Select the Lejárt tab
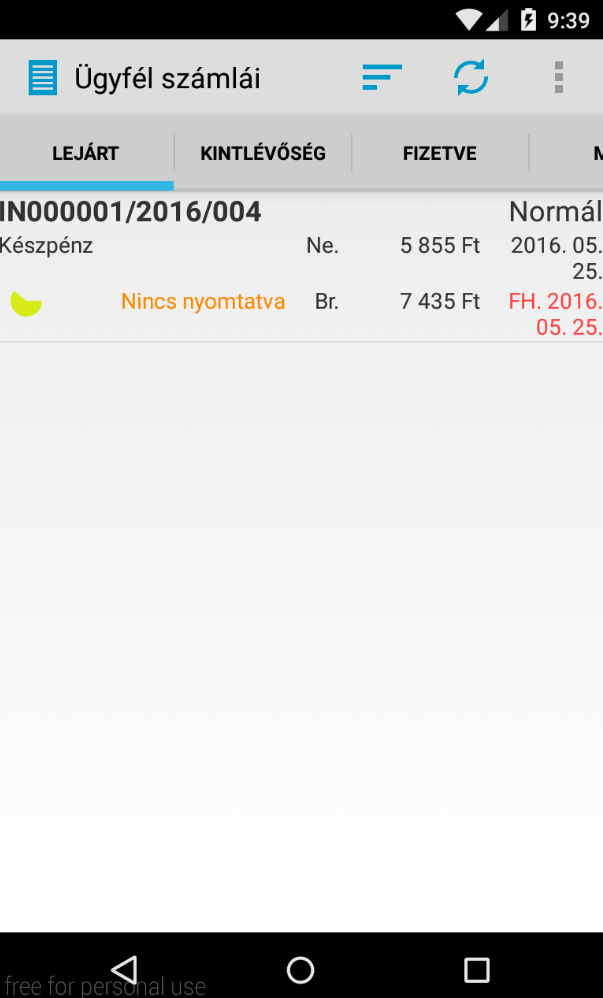The height and width of the screenshot is (998, 603). (86, 153)
